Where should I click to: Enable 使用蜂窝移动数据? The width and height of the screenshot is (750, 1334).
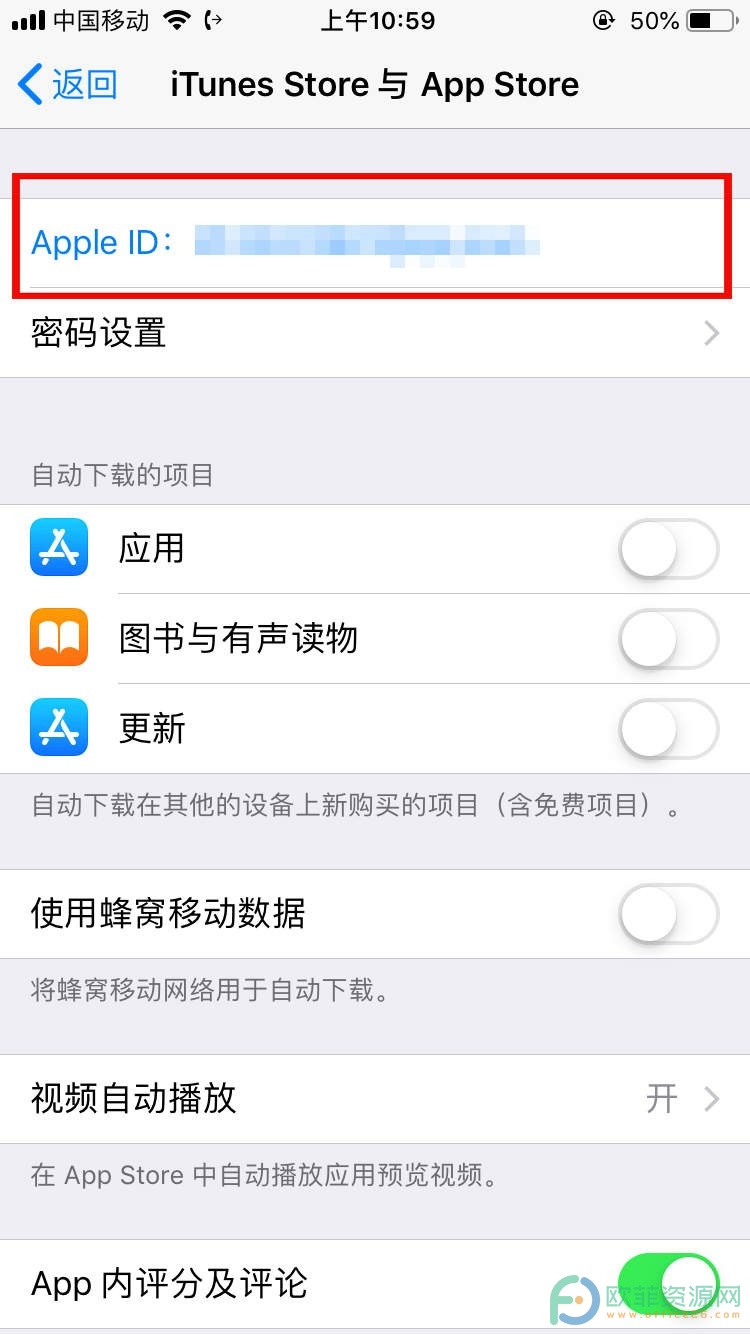coord(669,914)
